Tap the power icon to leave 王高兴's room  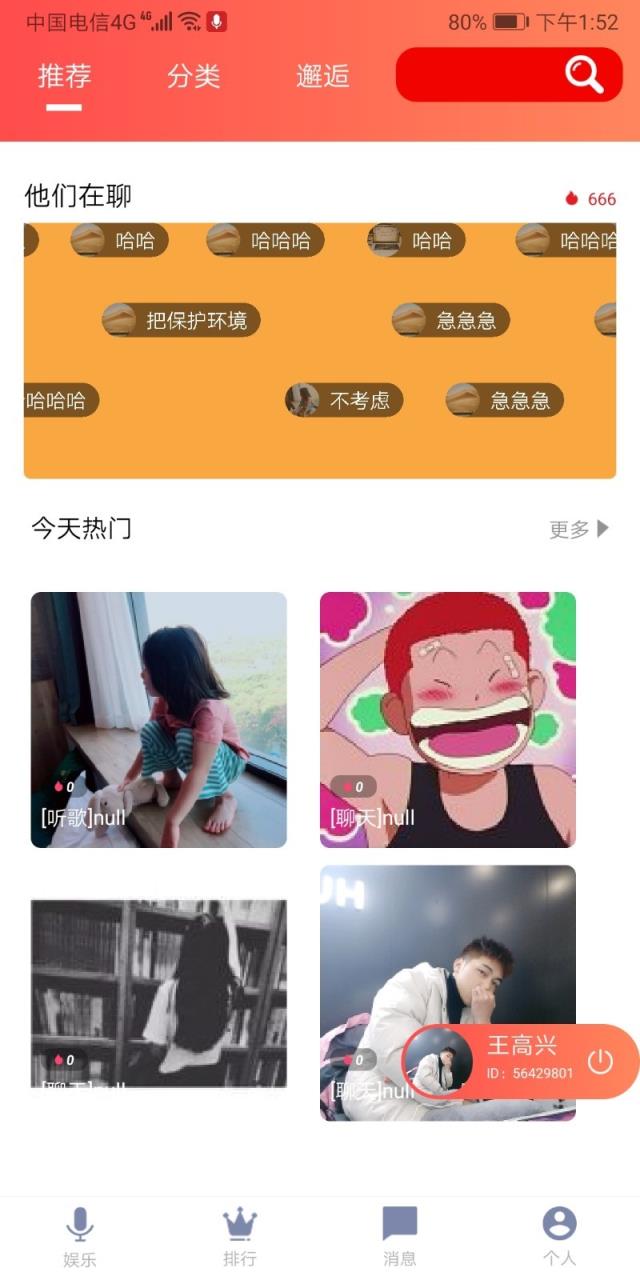[x=600, y=1061]
